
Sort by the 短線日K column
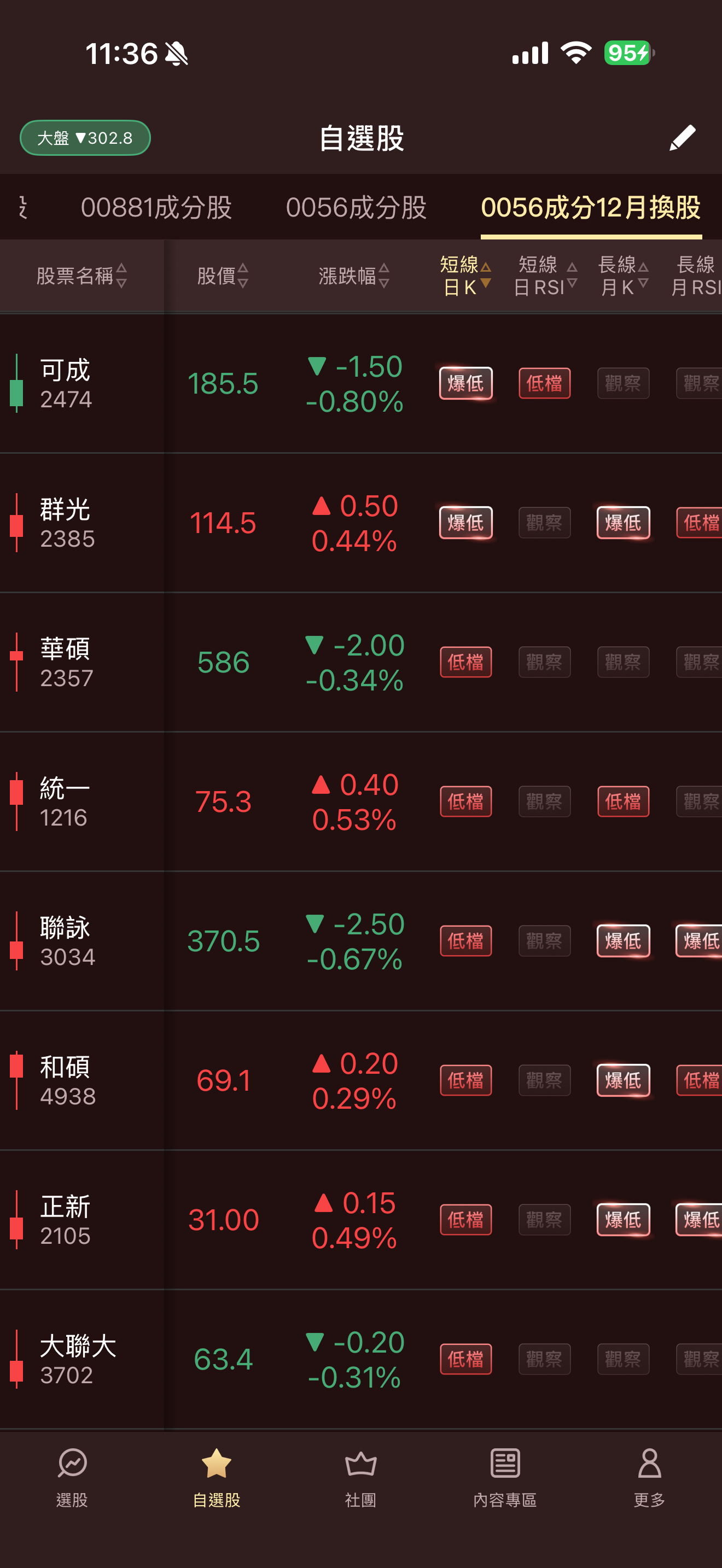[465, 276]
